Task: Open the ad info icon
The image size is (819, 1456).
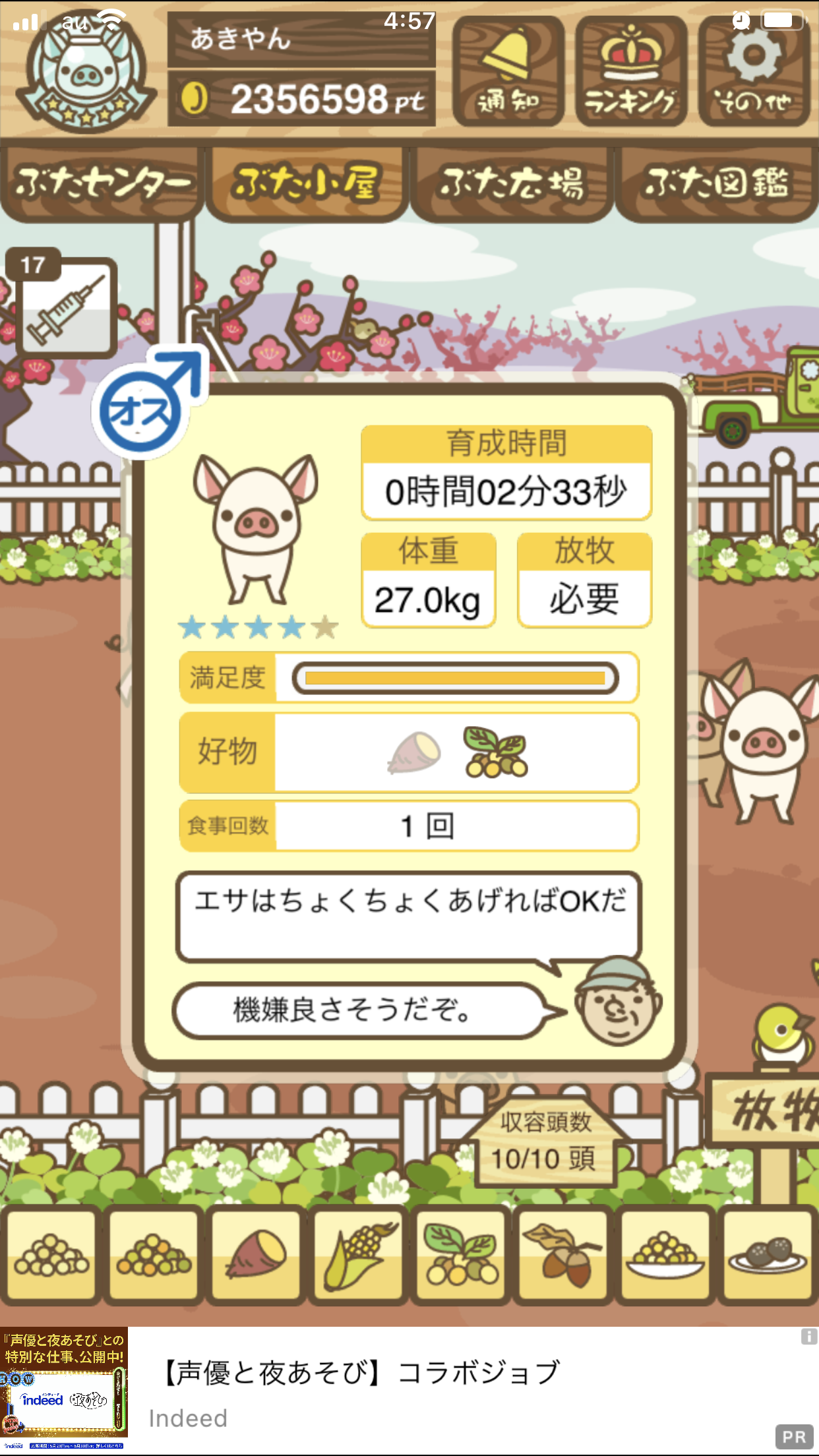Action: tap(808, 1337)
